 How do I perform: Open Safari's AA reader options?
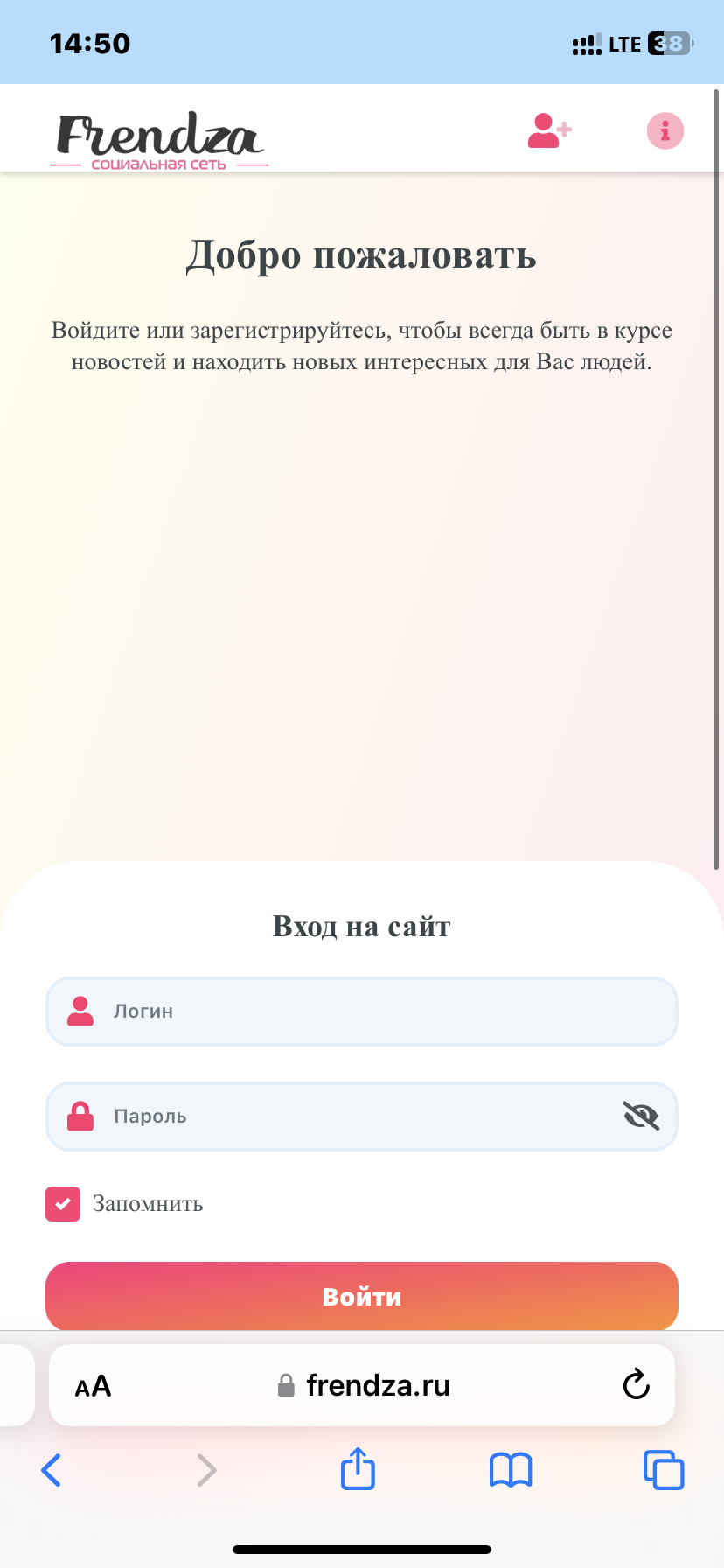tap(93, 1386)
